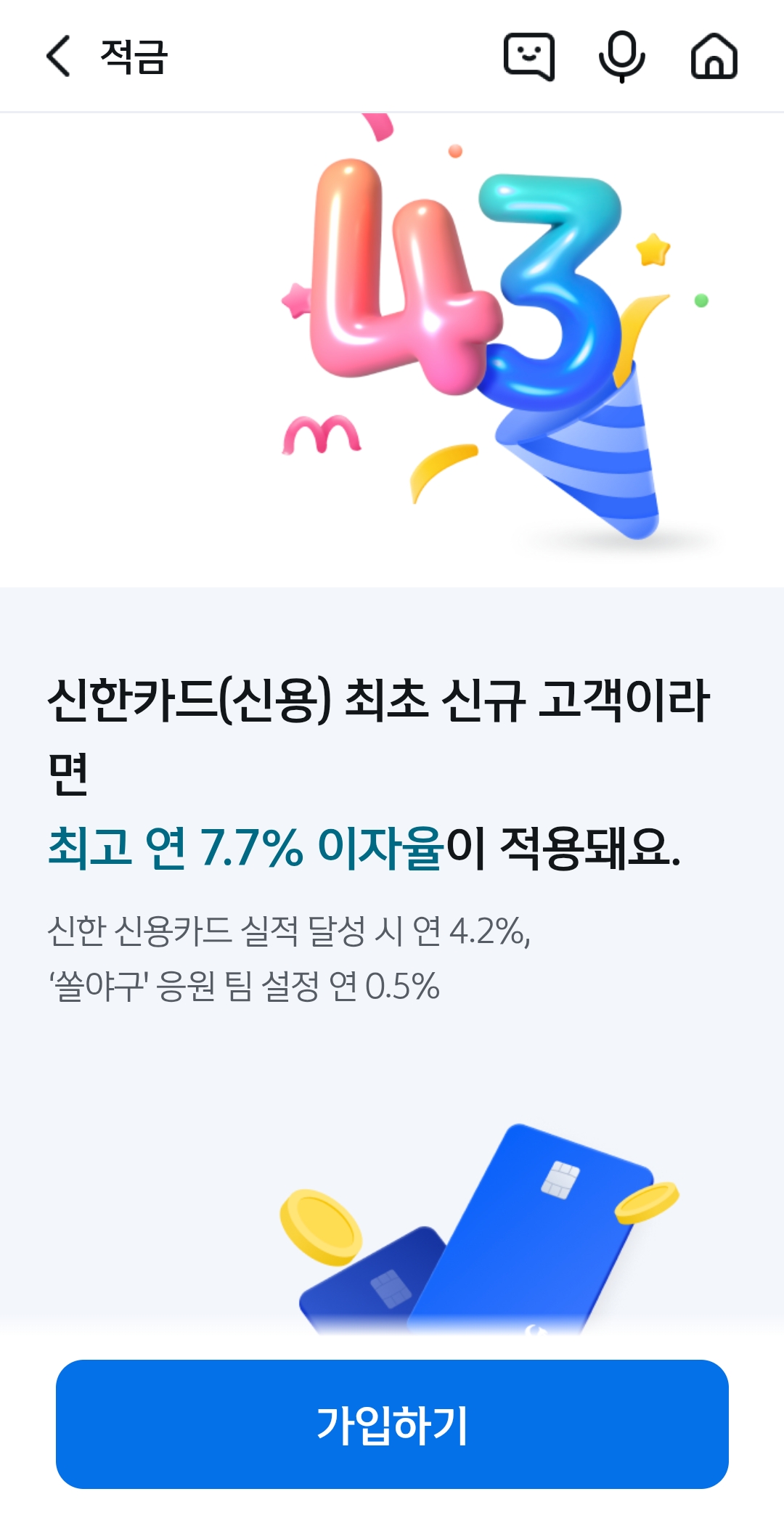
Task: Tap the 가입하기 button
Action: click(392, 1424)
